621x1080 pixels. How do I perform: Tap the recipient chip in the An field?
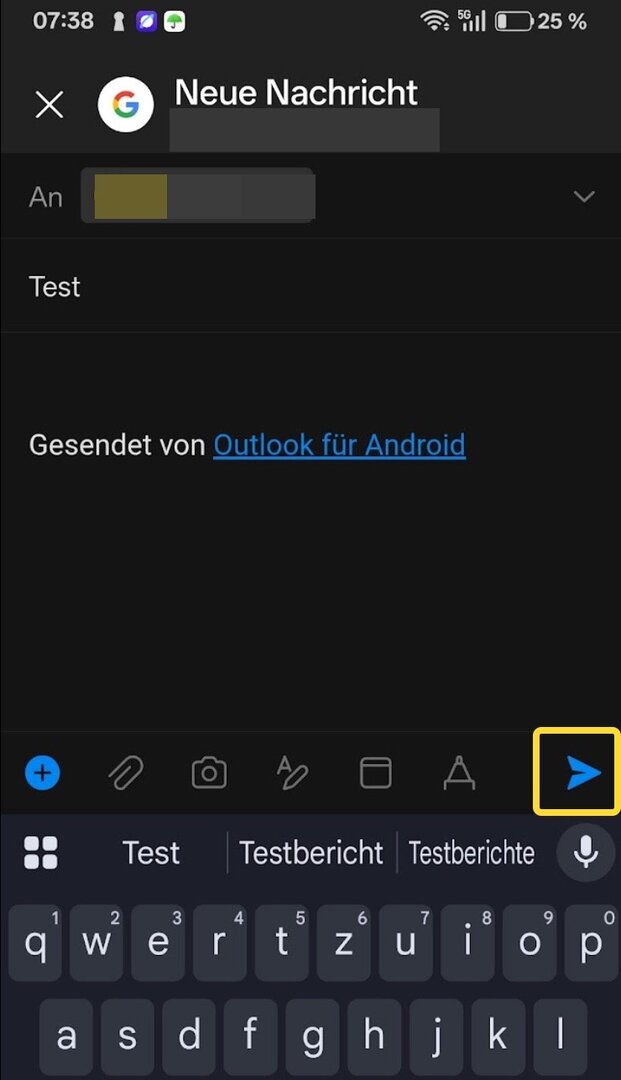pyautogui.click(x=198, y=196)
